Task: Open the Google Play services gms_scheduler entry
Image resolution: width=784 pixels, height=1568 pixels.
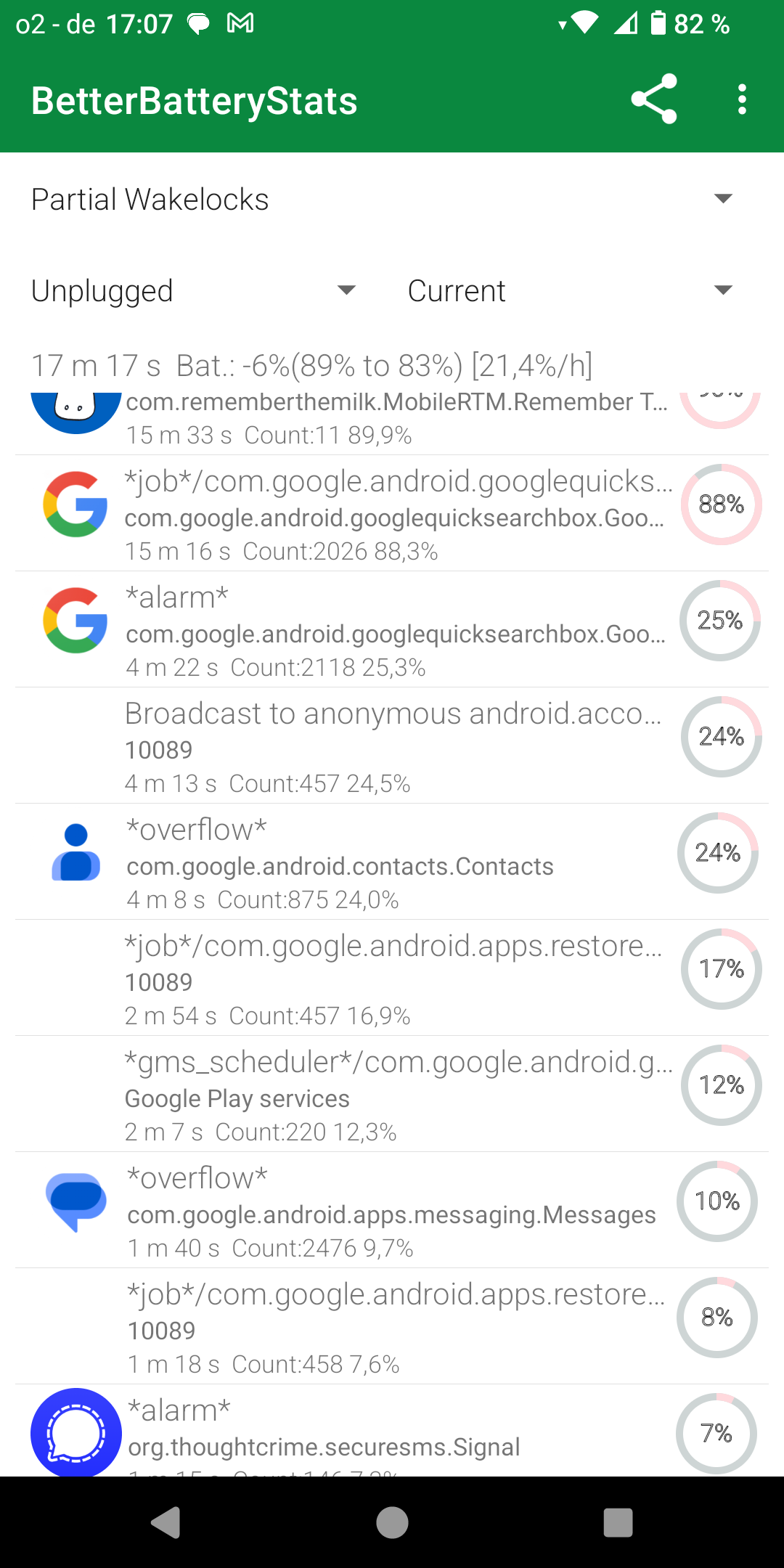Action: point(392,1094)
